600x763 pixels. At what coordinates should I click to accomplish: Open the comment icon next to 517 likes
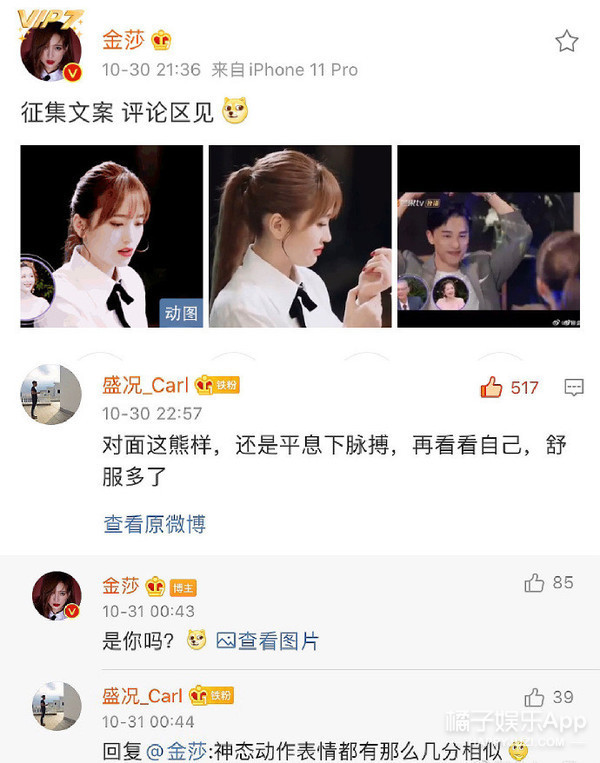point(574,388)
